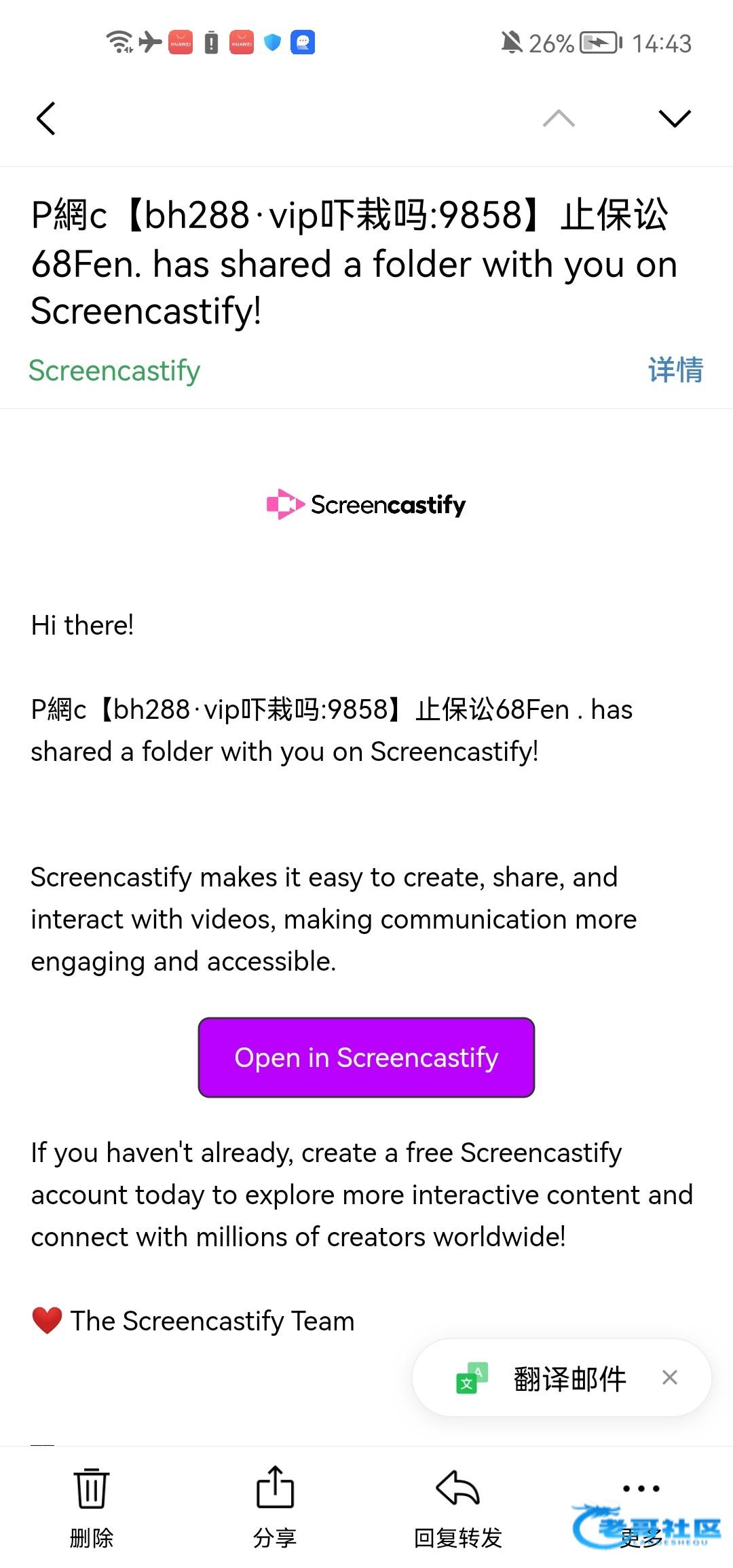The width and height of the screenshot is (733, 1568).
Task: Jump to the next email
Action: click(675, 119)
